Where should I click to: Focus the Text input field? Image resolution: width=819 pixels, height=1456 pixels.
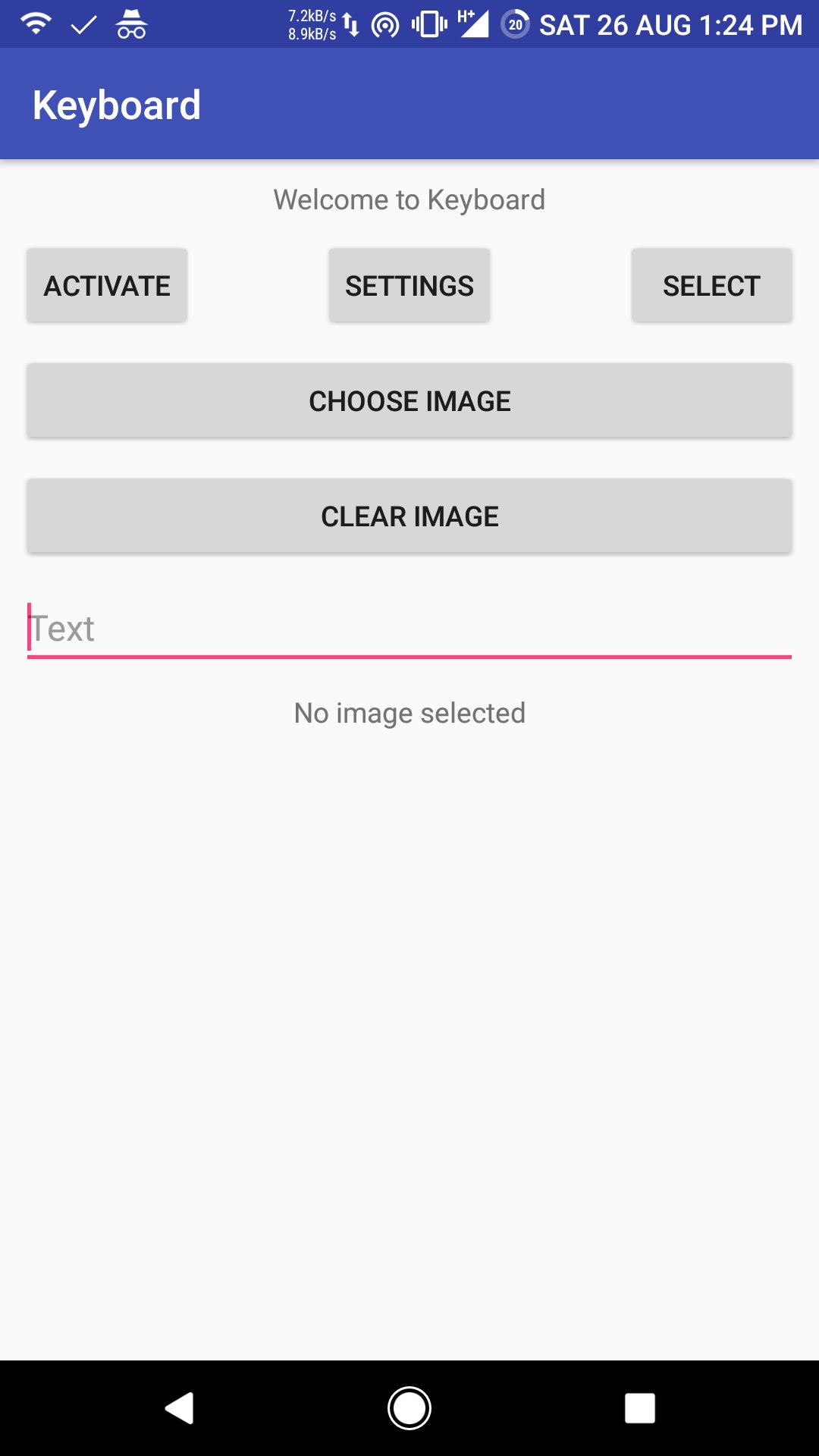click(409, 629)
